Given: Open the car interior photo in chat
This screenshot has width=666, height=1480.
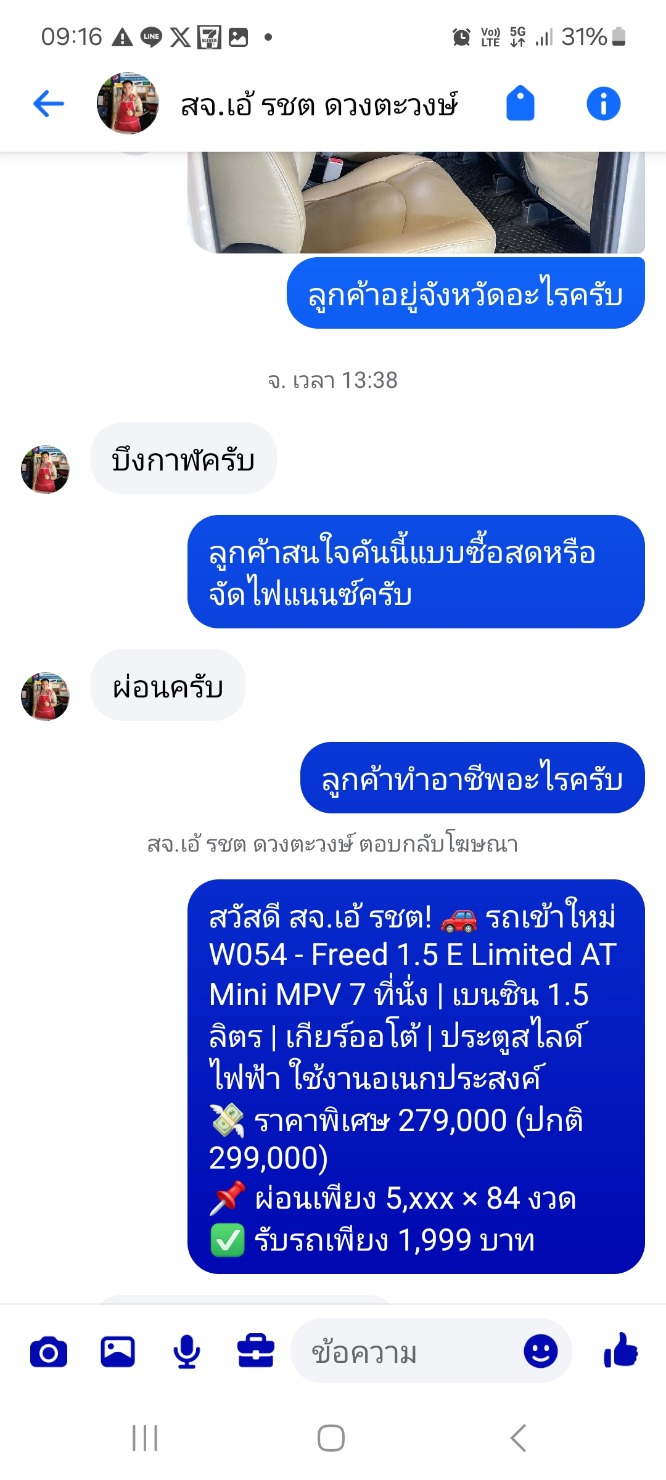Looking at the screenshot, I should click(416, 202).
